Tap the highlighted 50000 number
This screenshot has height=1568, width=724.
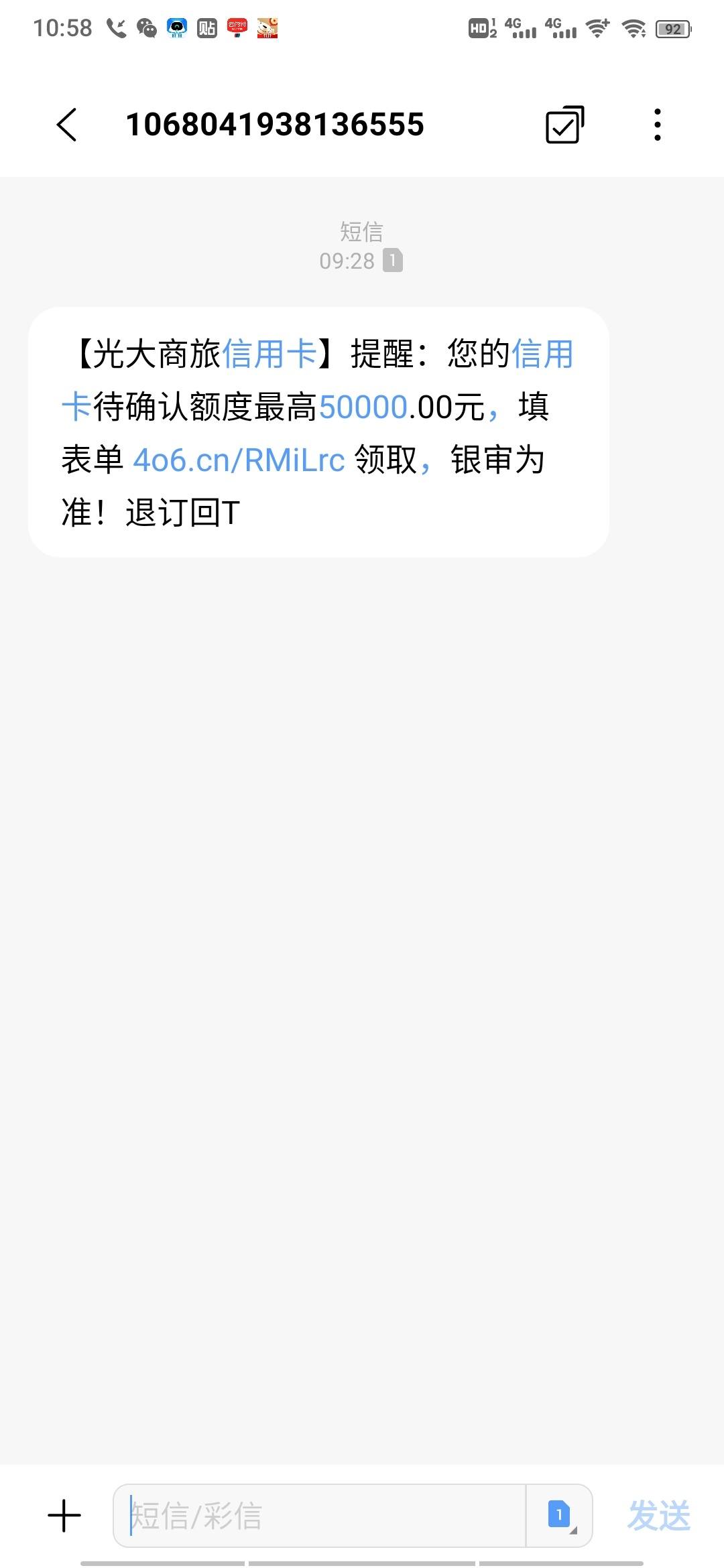pyautogui.click(x=363, y=407)
